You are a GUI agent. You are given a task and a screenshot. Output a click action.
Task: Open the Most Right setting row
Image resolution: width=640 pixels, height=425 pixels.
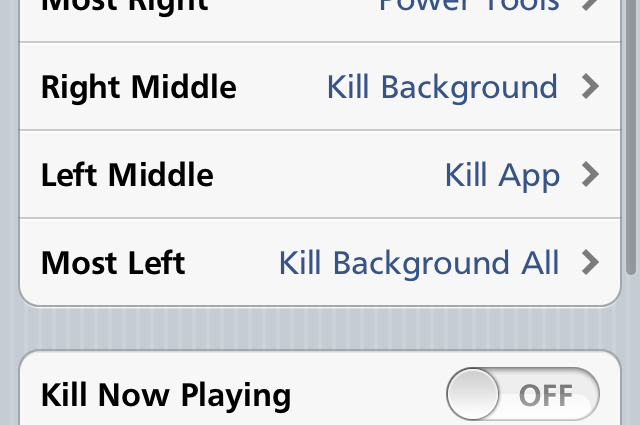(320, 12)
